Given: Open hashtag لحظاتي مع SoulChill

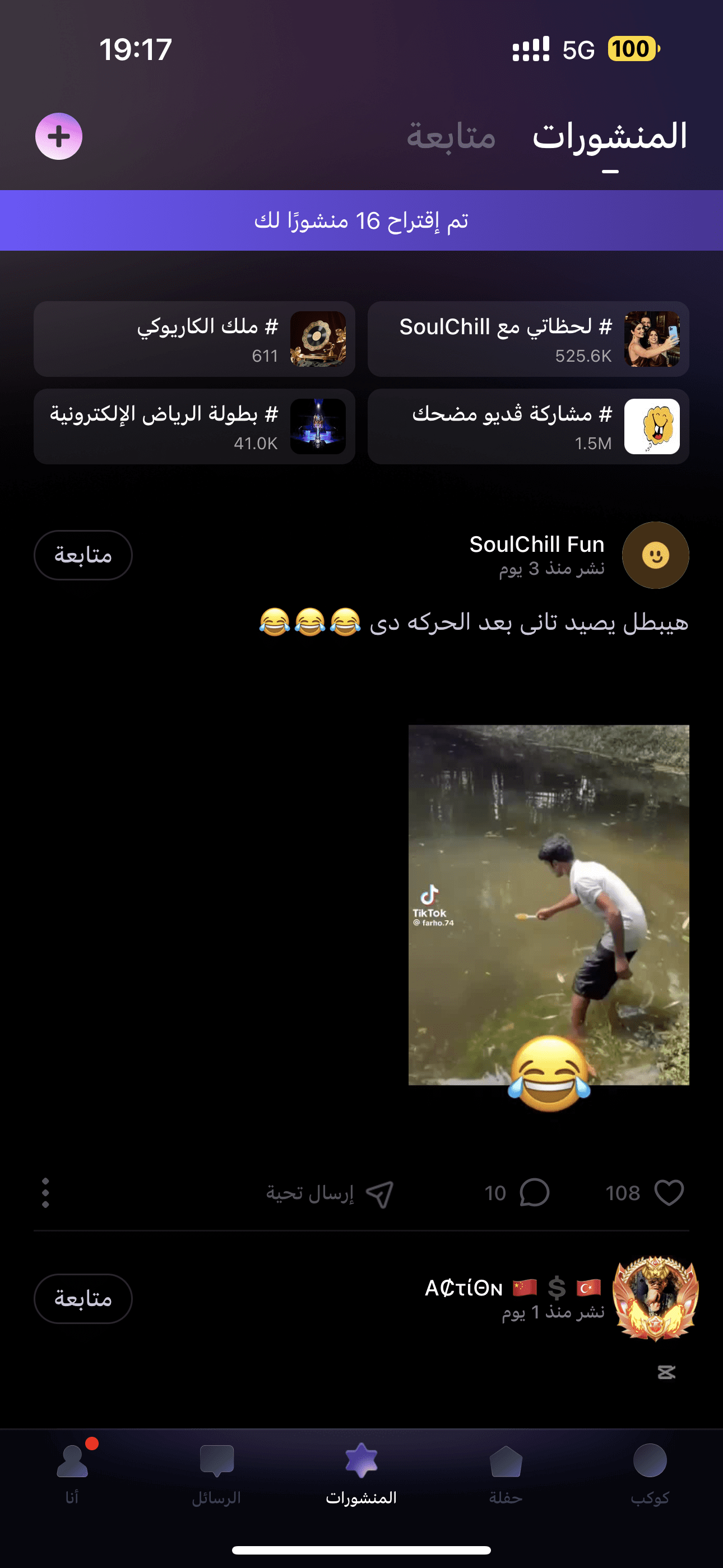Looking at the screenshot, I should pyautogui.click(x=527, y=339).
